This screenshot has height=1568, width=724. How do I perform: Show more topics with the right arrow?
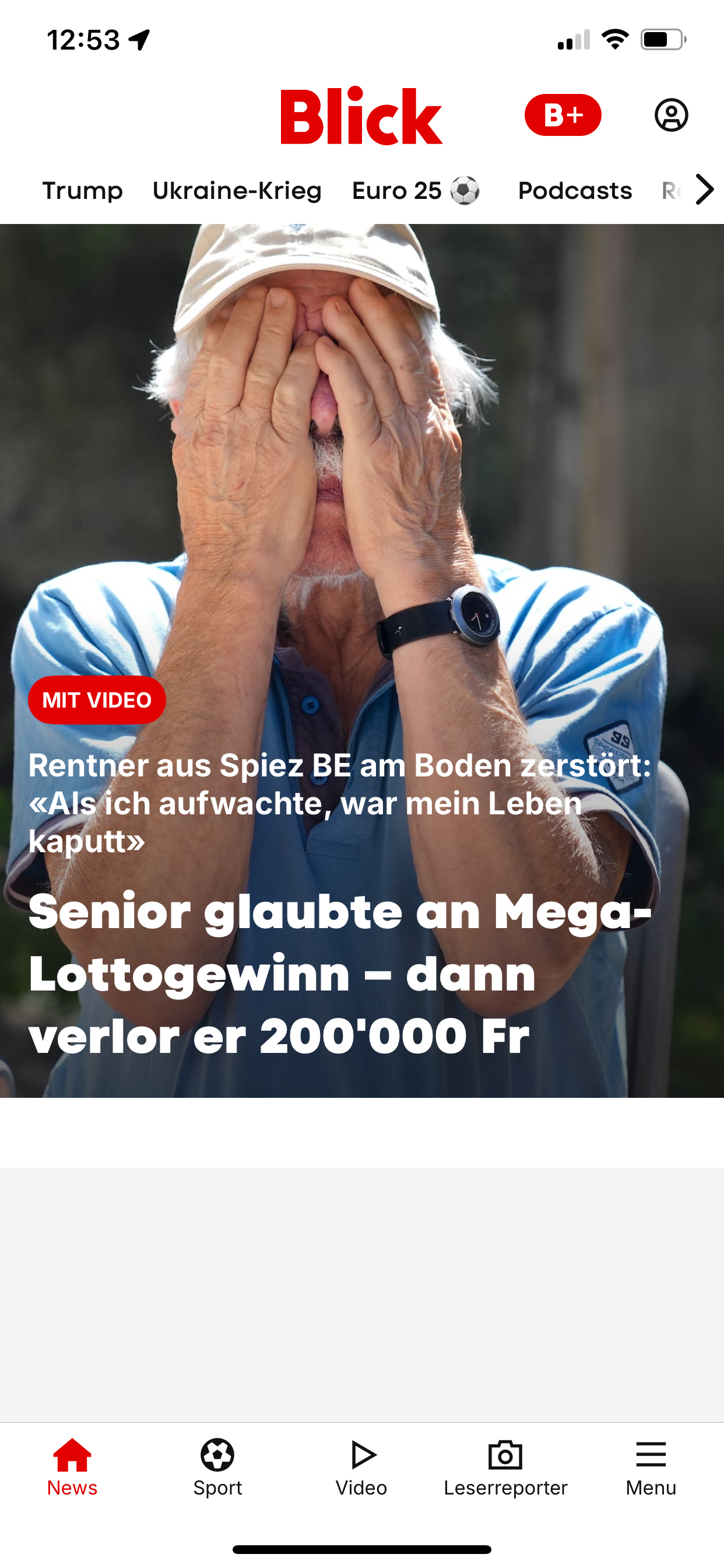[x=705, y=190]
